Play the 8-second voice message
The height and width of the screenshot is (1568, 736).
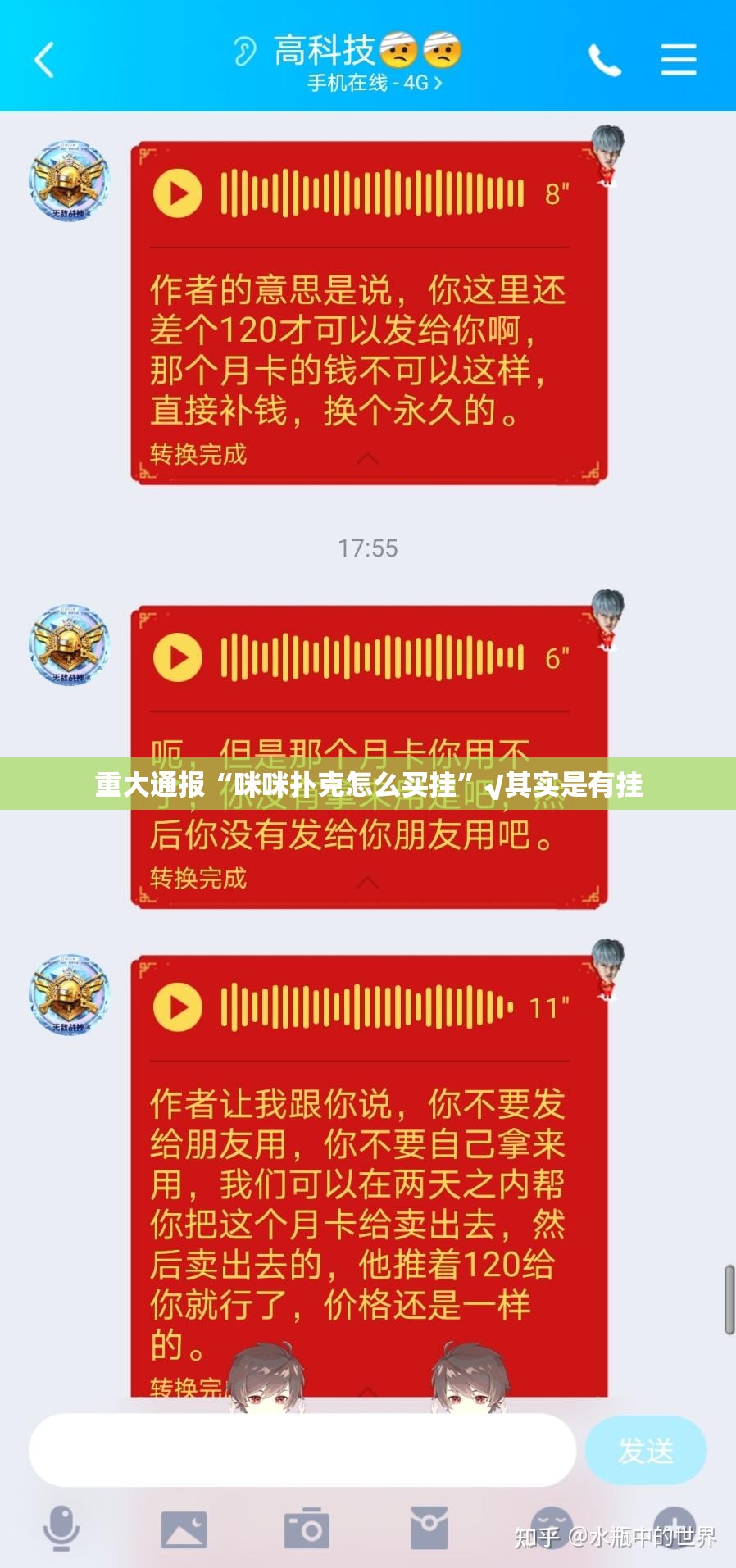(x=178, y=193)
